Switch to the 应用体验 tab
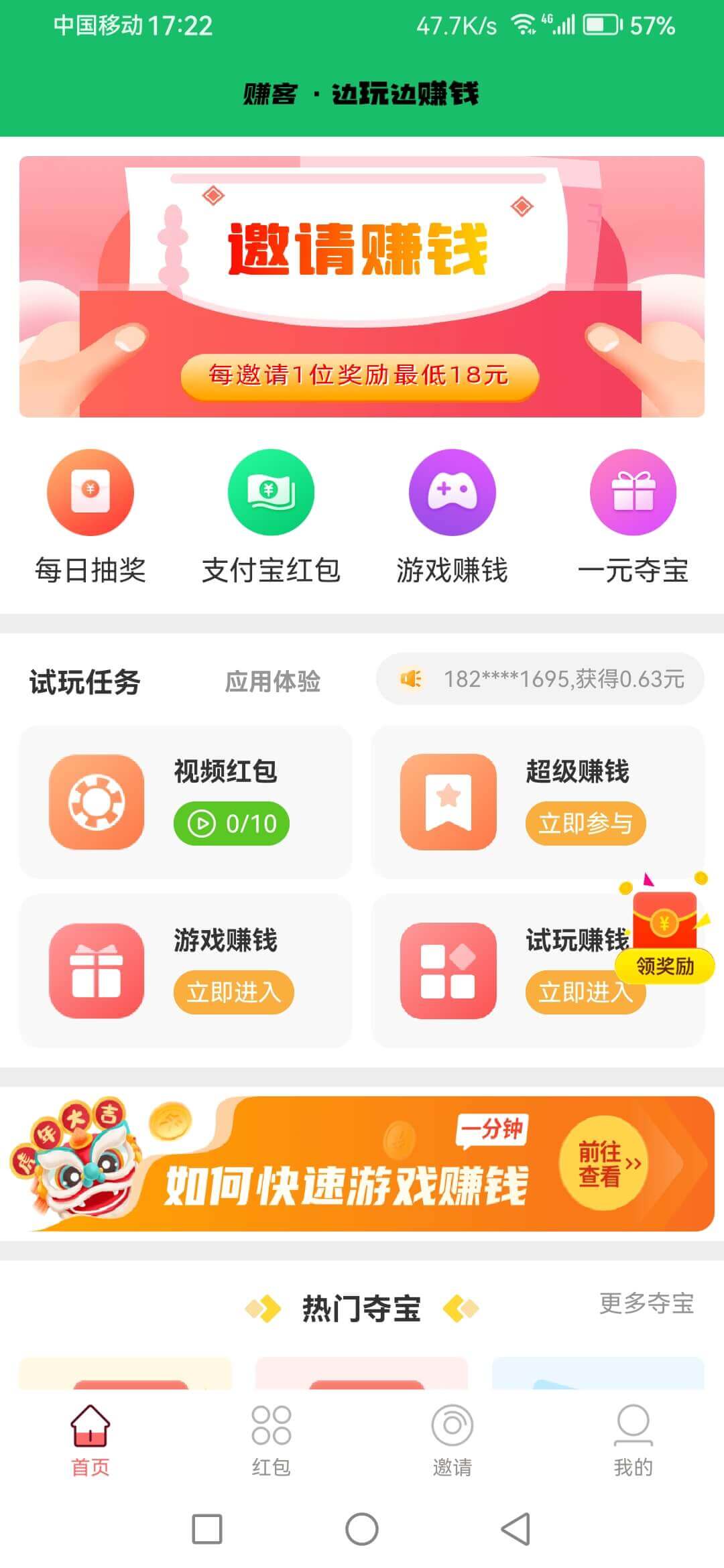 click(272, 681)
